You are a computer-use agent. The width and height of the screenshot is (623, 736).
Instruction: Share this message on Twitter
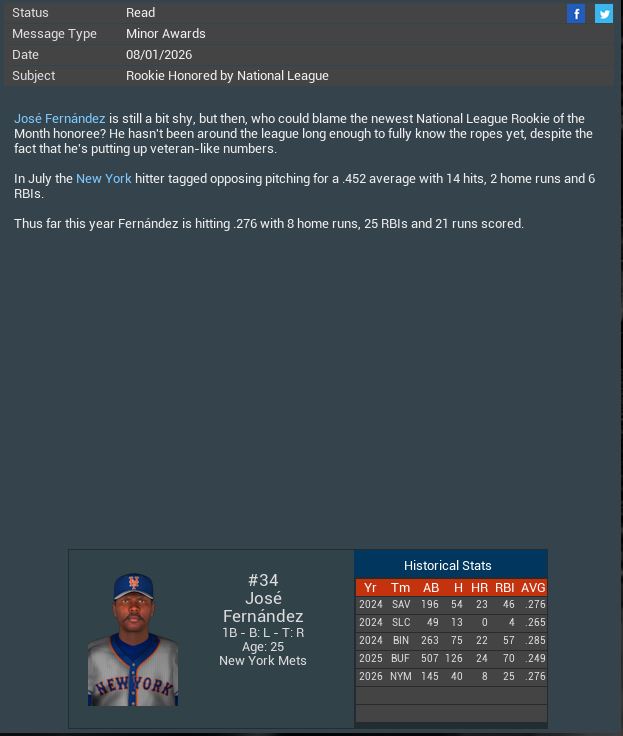(604, 13)
